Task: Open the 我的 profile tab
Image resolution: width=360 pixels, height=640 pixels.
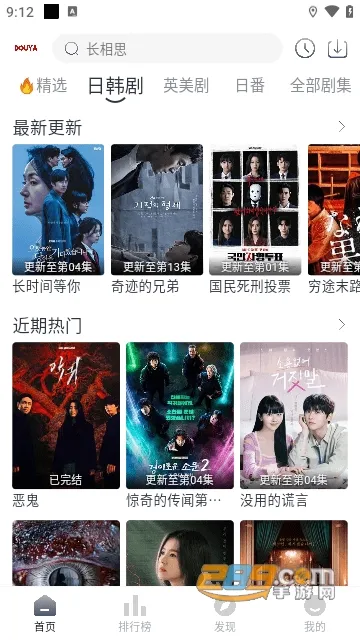Action: click(x=315, y=613)
